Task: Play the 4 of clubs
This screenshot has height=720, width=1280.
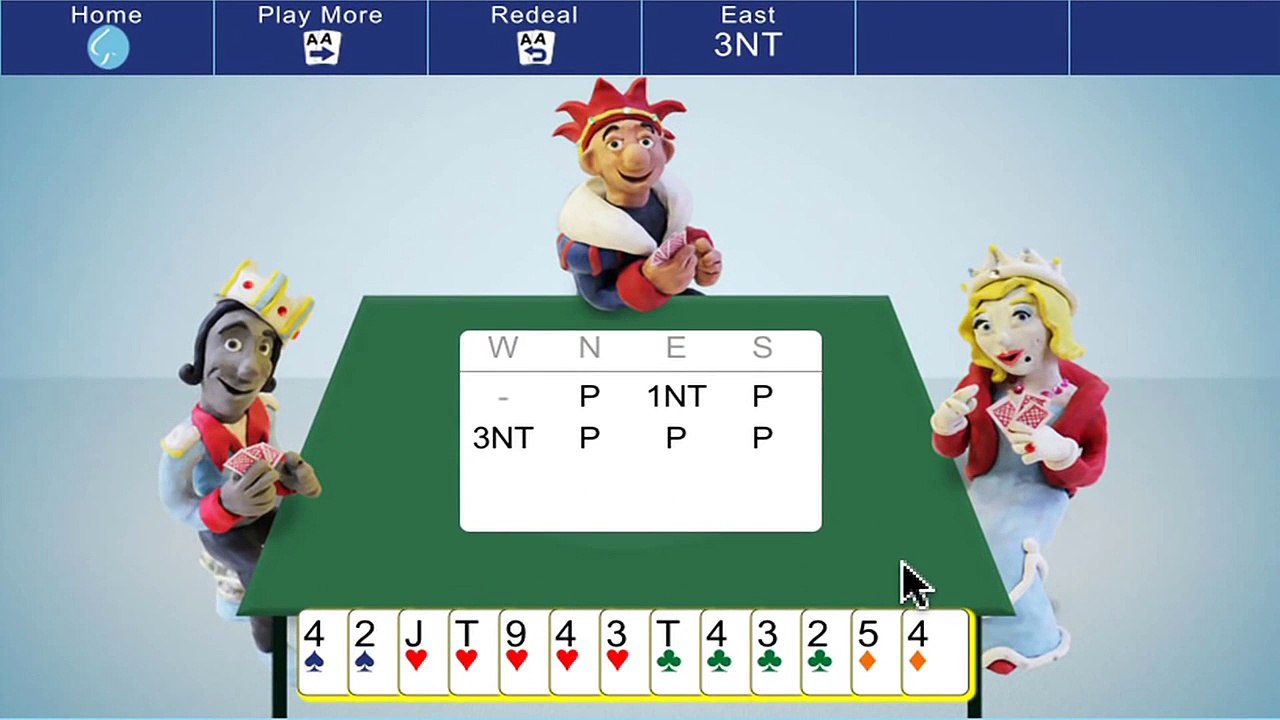Action: pyautogui.click(x=720, y=650)
